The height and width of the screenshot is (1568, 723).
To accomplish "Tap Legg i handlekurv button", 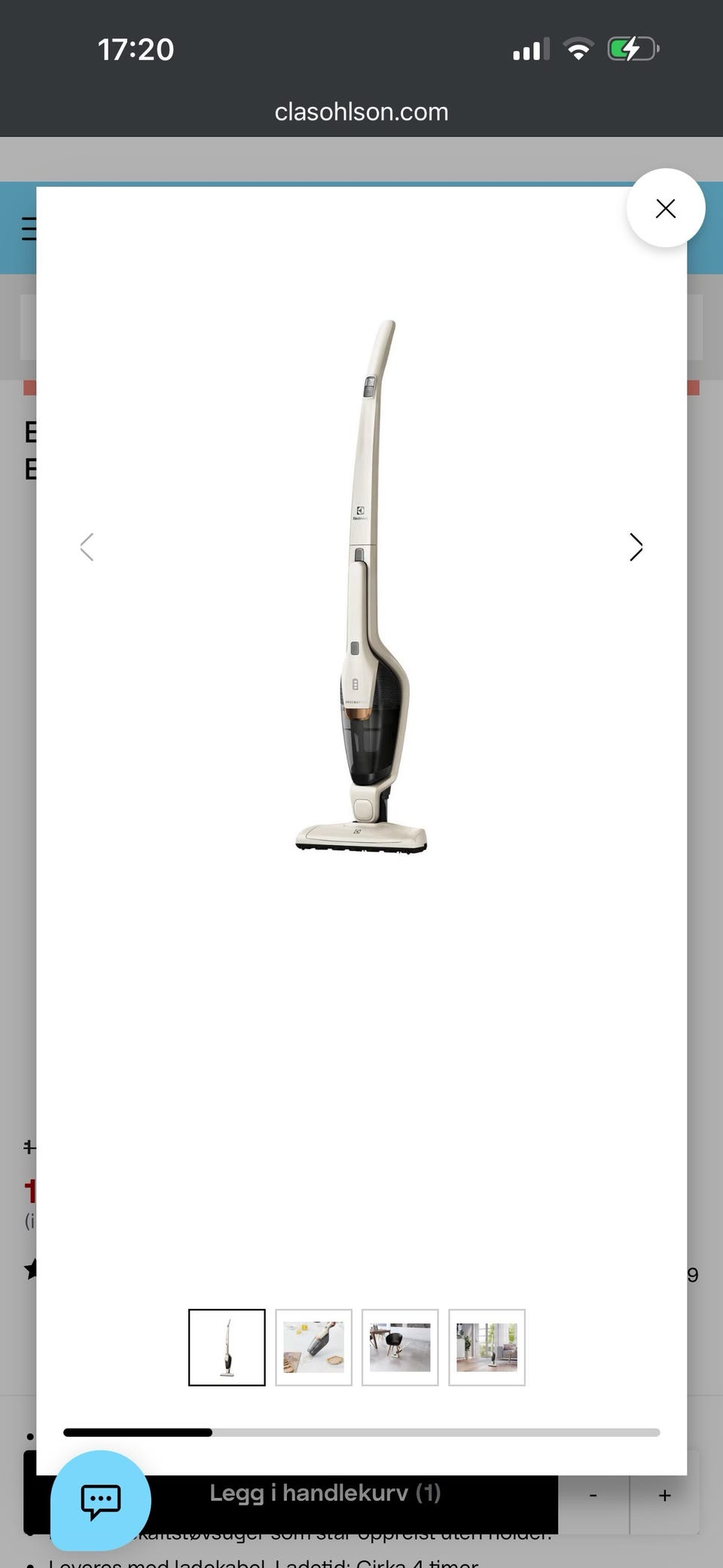I will (324, 1493).
